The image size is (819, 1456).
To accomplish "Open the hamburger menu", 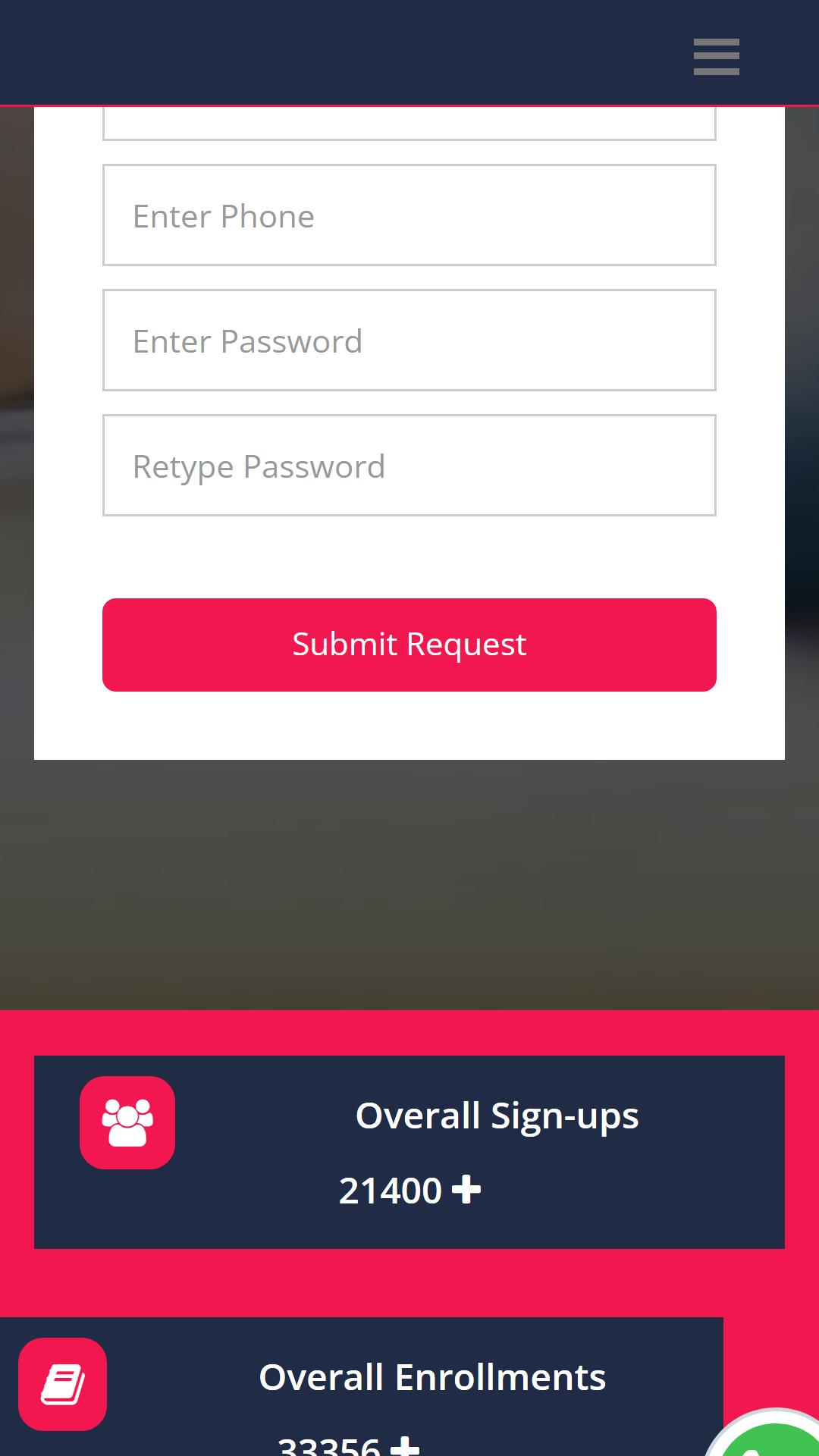I will (716, 57).
